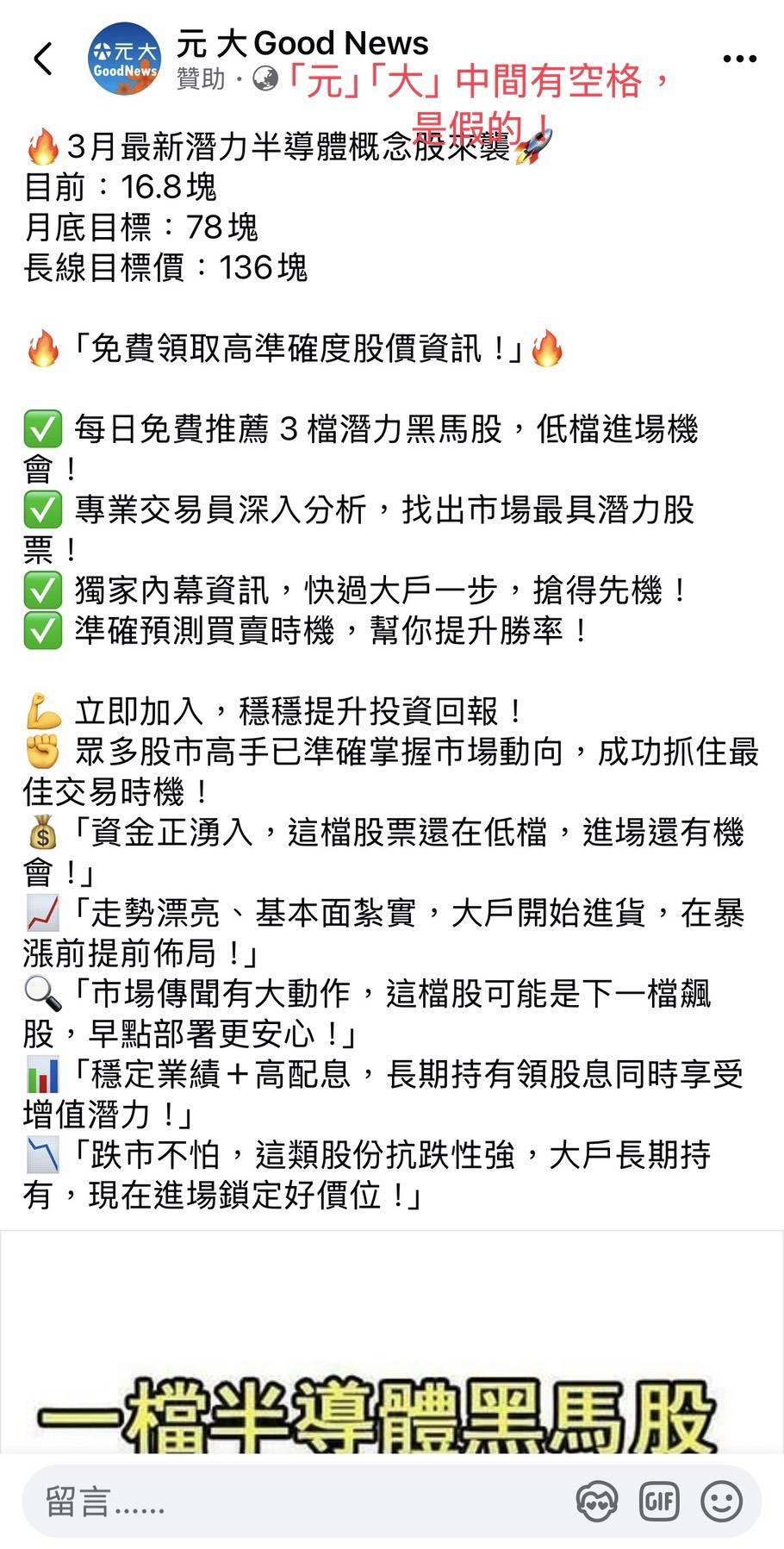
Task: Open the 元 大 Good News page name
Action: tap(302, 43)
